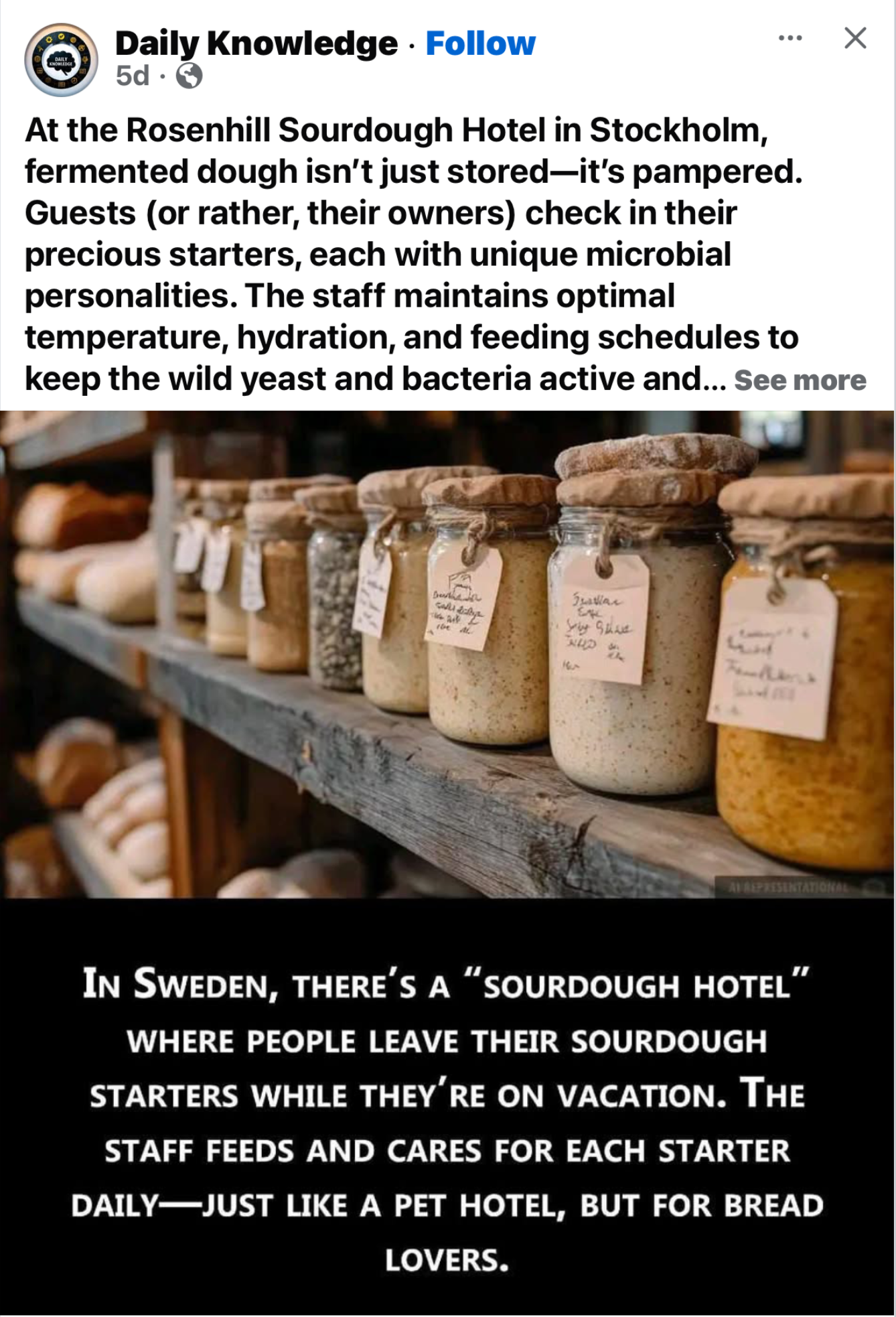896x1317 pixels.
Task: View the Daily Knowledge page name
Action: coord(256,44)
